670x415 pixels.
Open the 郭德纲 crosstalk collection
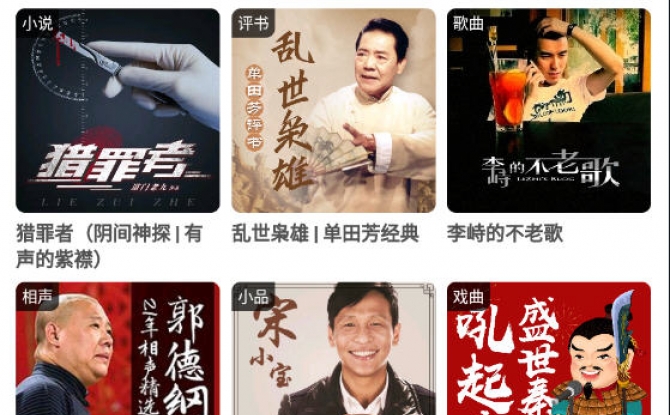tap(118, 350)
